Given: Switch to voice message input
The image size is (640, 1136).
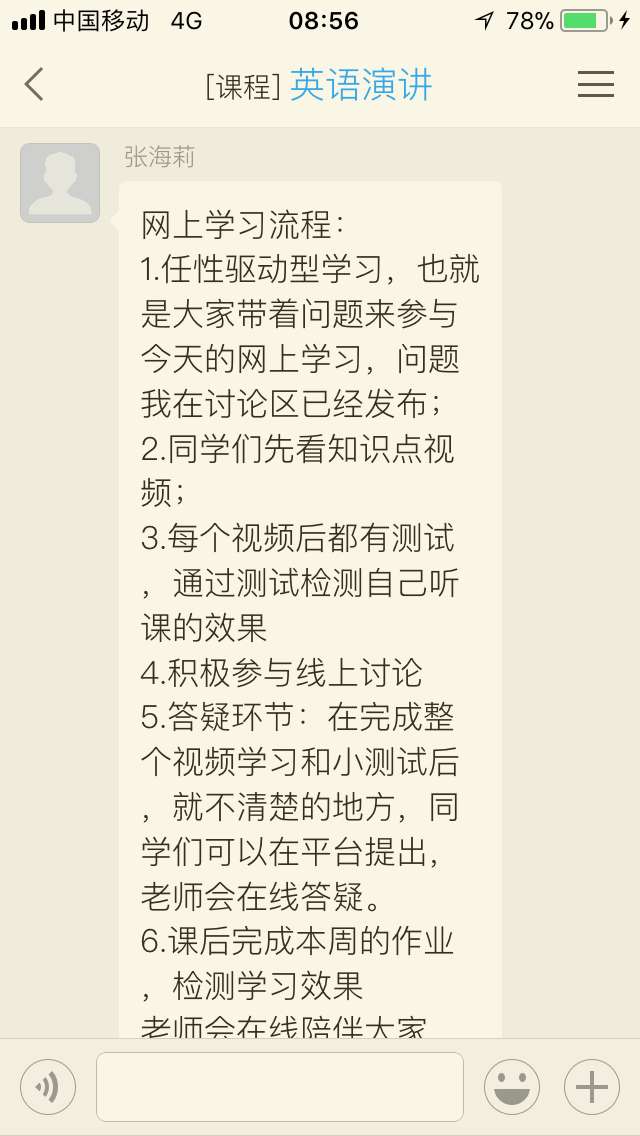Looking at the screenshot, I should [x=48, y=1087].
